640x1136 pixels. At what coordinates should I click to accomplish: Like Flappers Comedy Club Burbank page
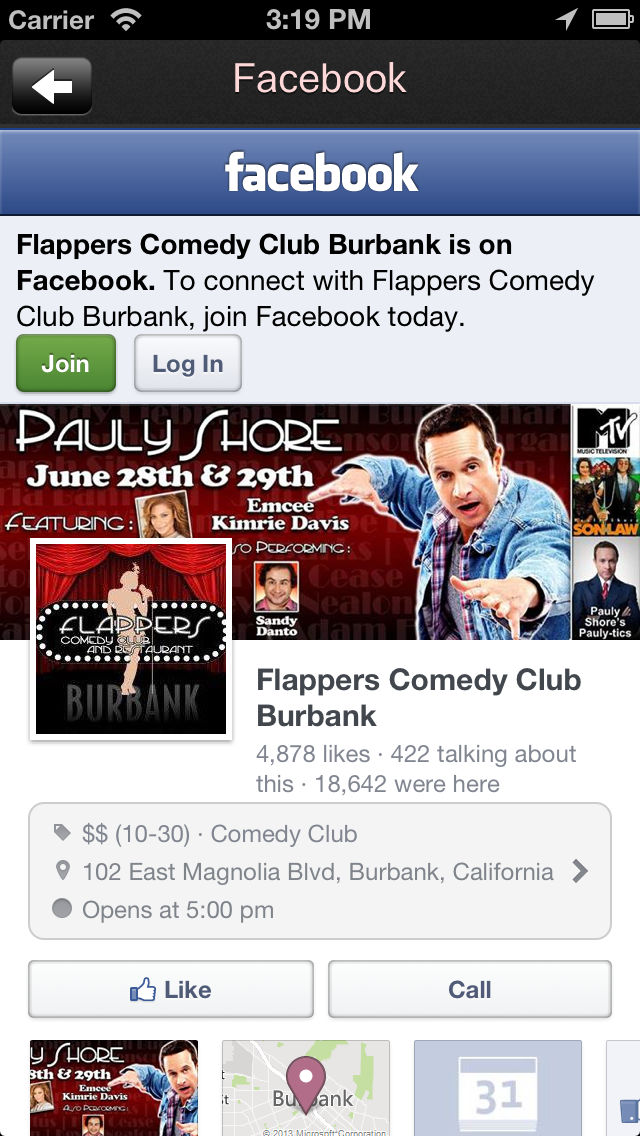point(171,990)
